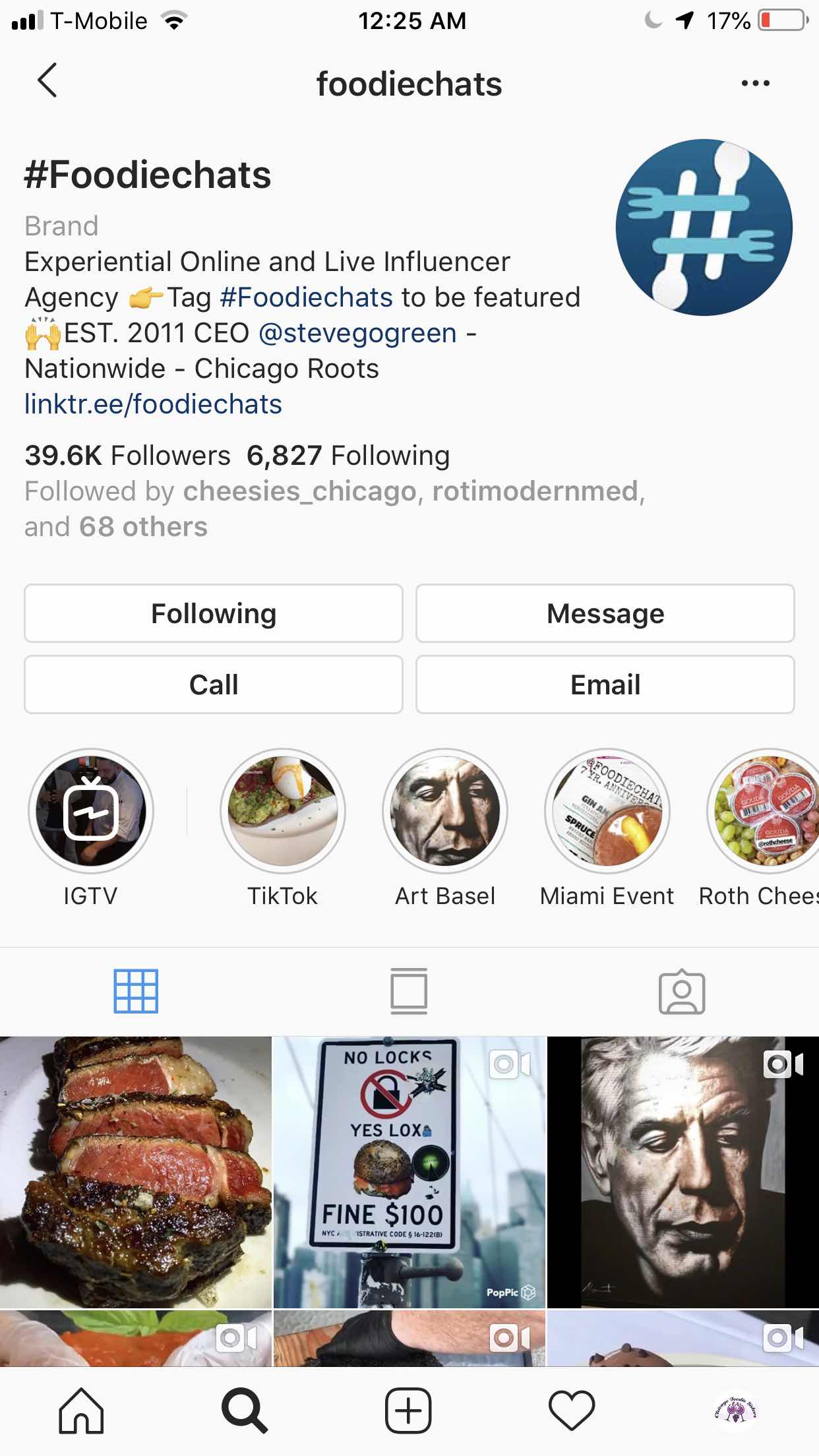
Task: Open the activity heart tab
Action: [571, 1411]
